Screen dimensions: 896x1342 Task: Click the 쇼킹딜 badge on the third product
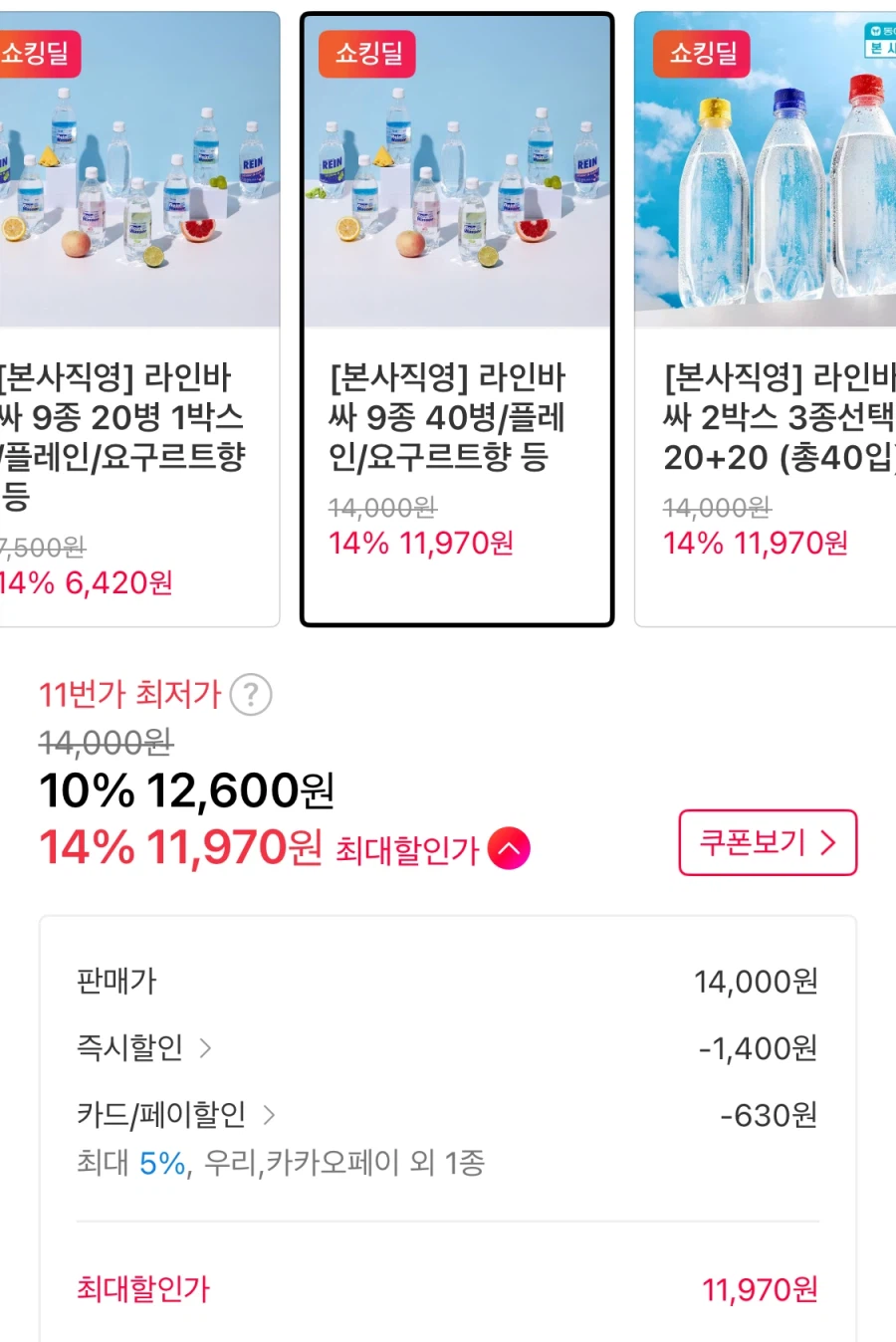click(x=703, y=54)
